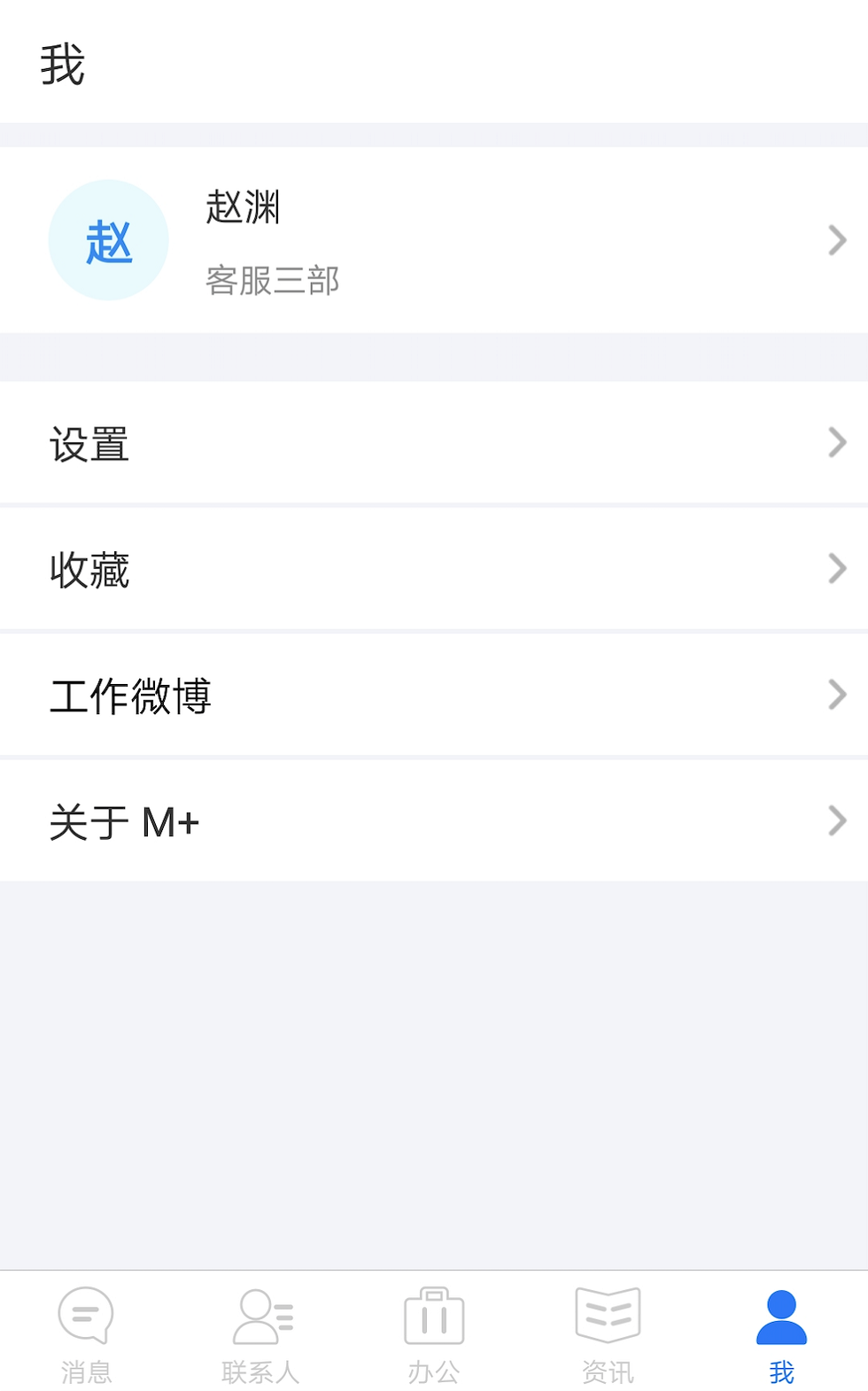The width and height of the screenshot is (868, 1391).
Task: Click the blue 赵 avatar circle
Action: 108,239
